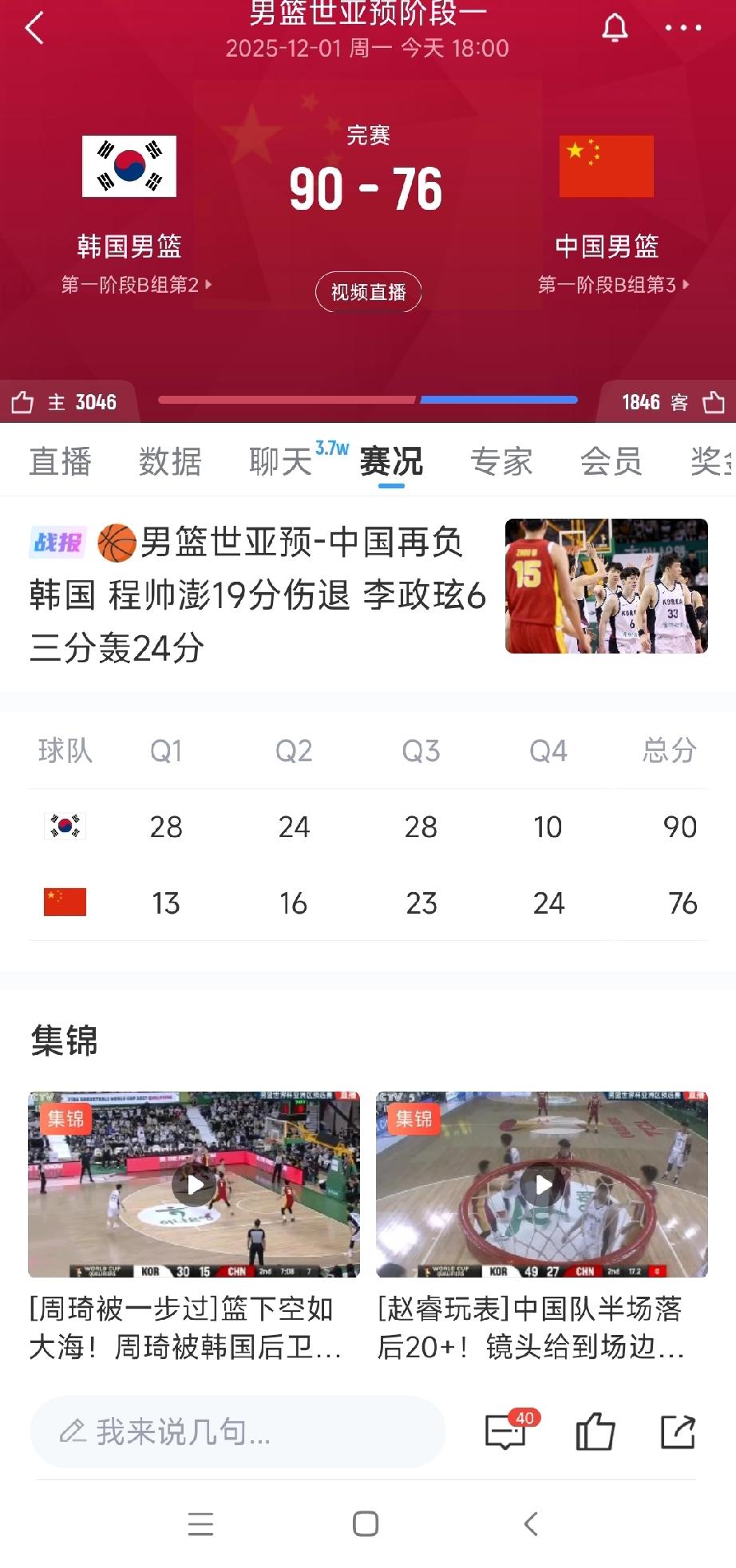Tap the fan support progress bar
This screenshot has width=736, height=1568.
click(368, 398)
